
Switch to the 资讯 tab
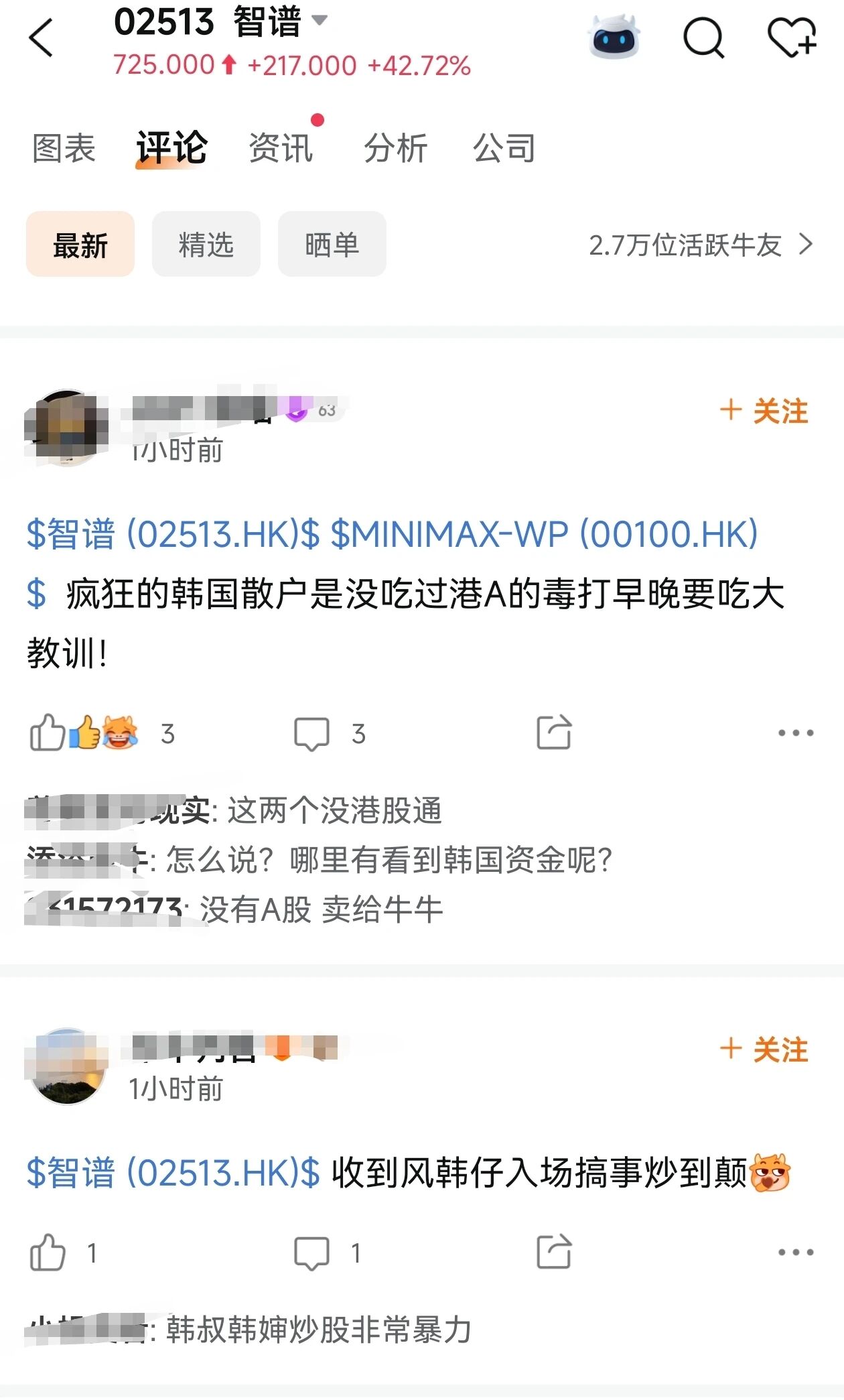[x=281, y=148]
